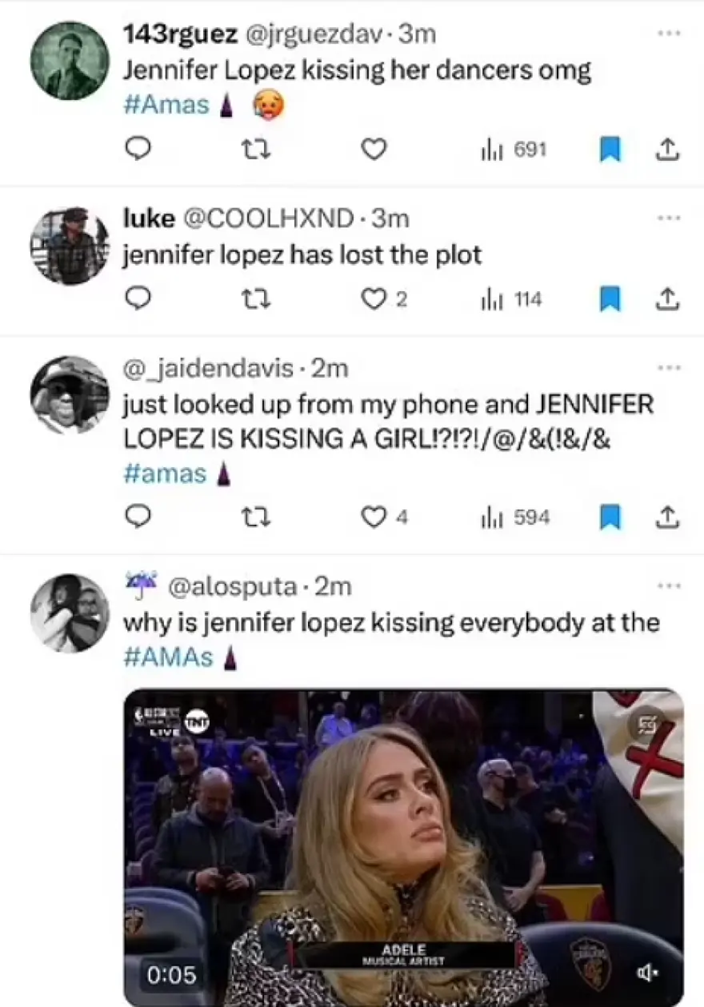Reply to luke's lost the plot tweet
This screenshot has width=704, height=1007.
point(139,298)
